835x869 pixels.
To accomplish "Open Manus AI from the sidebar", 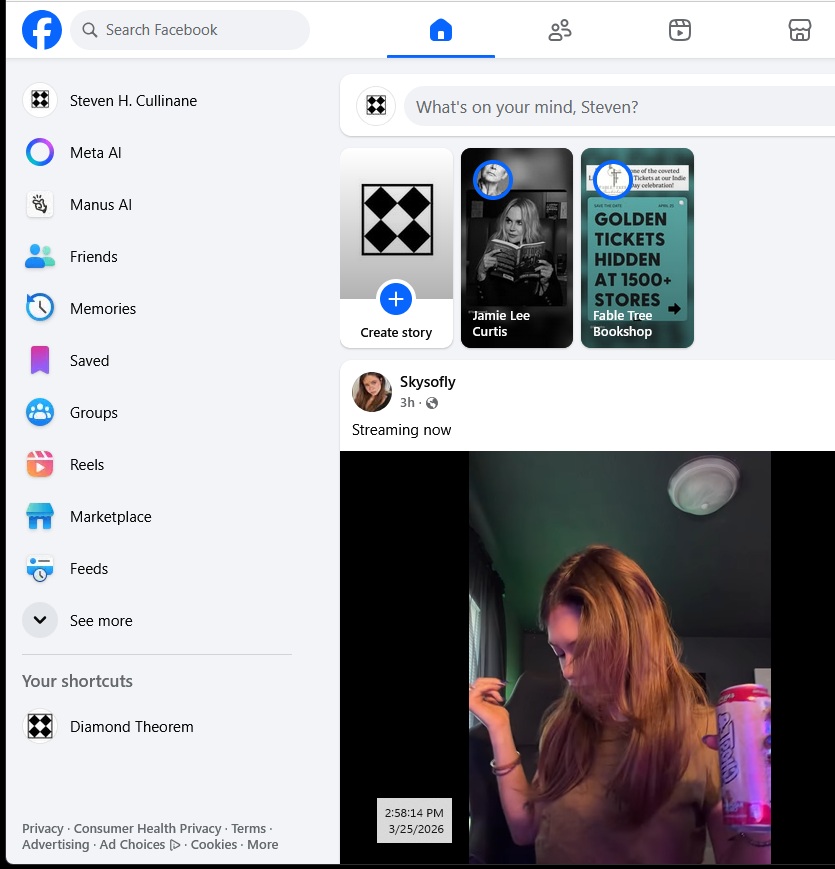I will pos(100,205).
